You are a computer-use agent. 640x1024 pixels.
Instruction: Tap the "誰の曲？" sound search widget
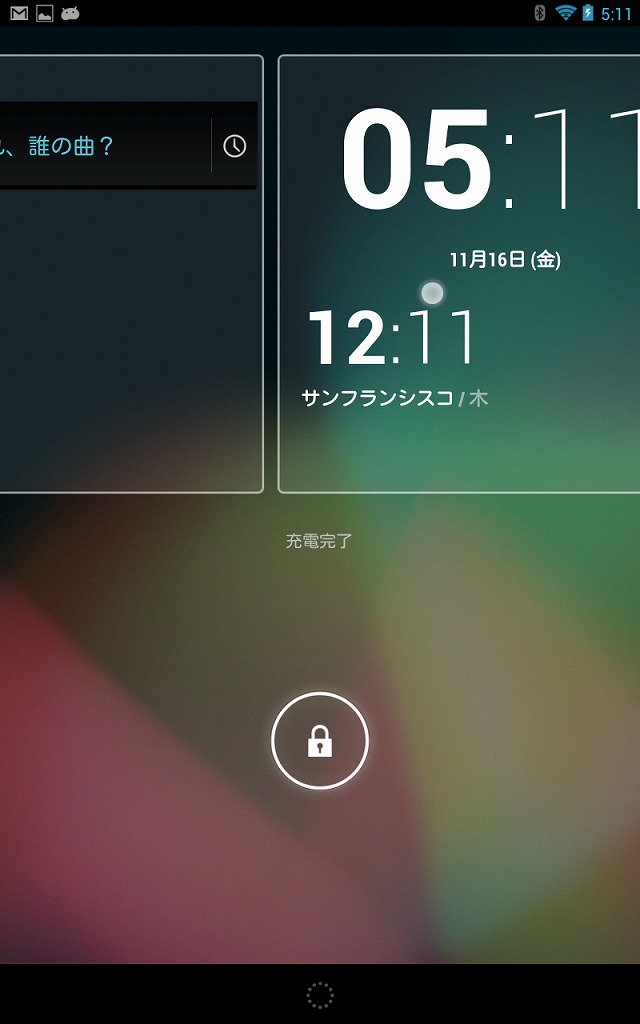[x=104, y=146]
